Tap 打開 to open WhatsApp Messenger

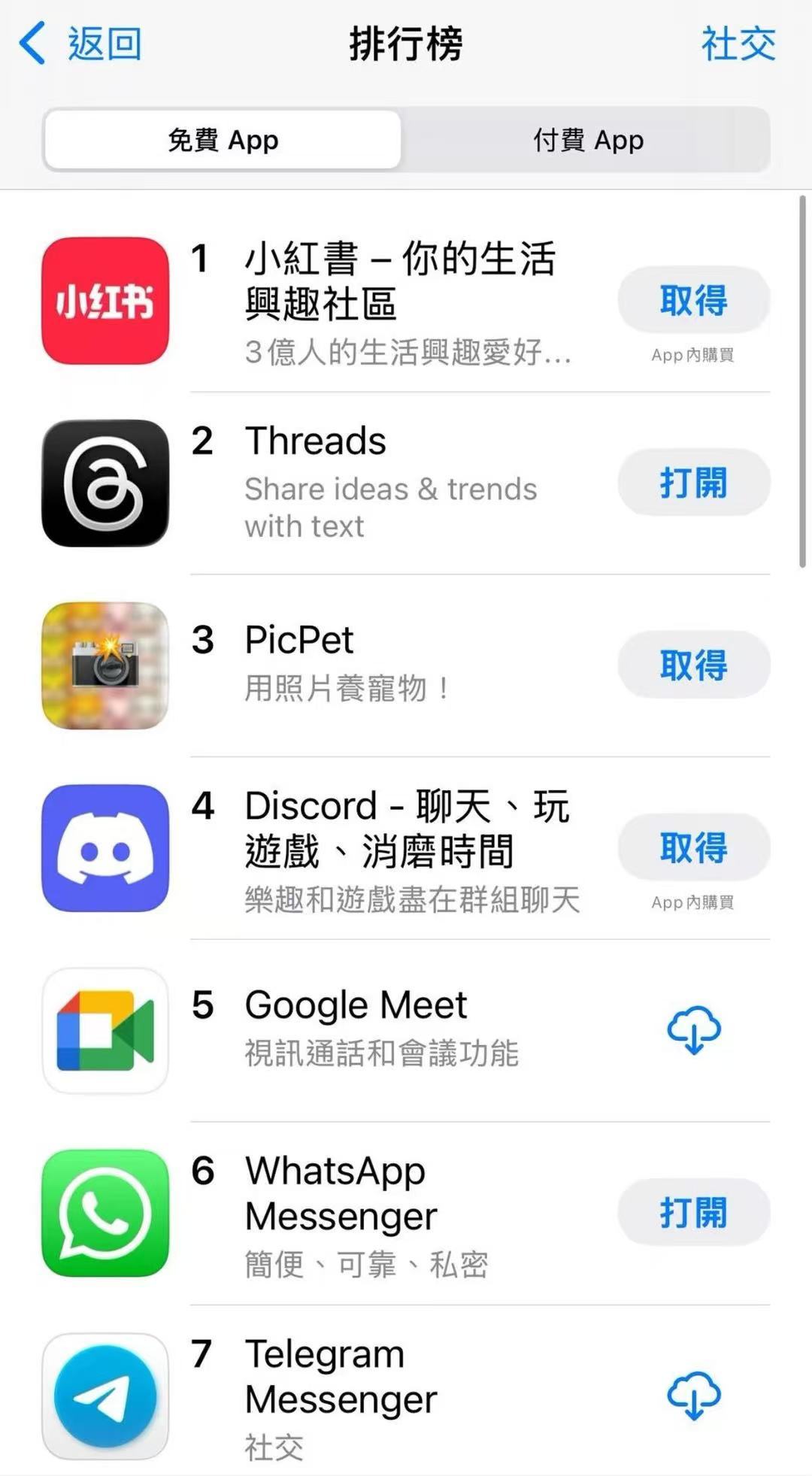click(693, 1213)
